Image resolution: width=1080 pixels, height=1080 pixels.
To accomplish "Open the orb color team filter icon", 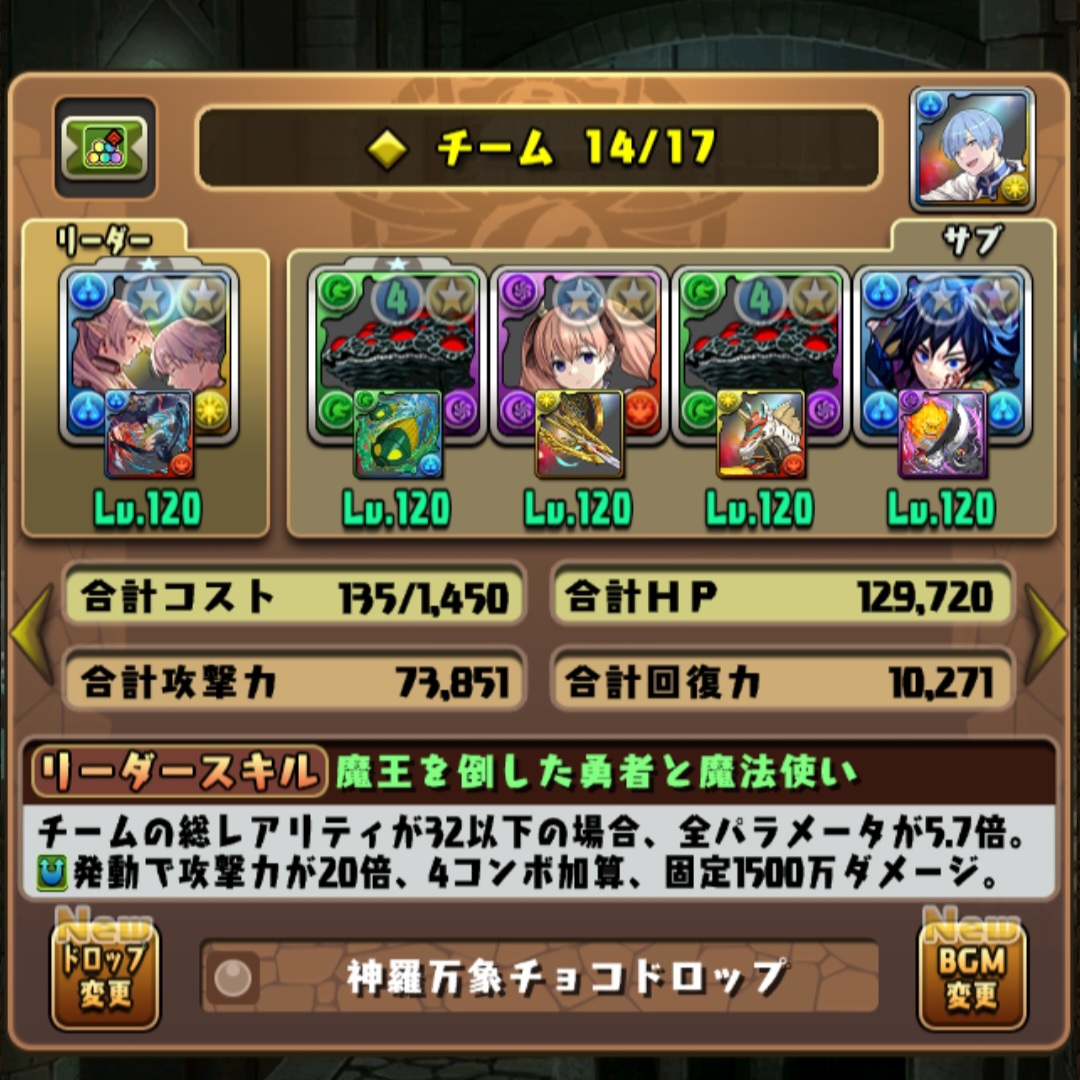I will pyautogui.click(x=105, y=148).
